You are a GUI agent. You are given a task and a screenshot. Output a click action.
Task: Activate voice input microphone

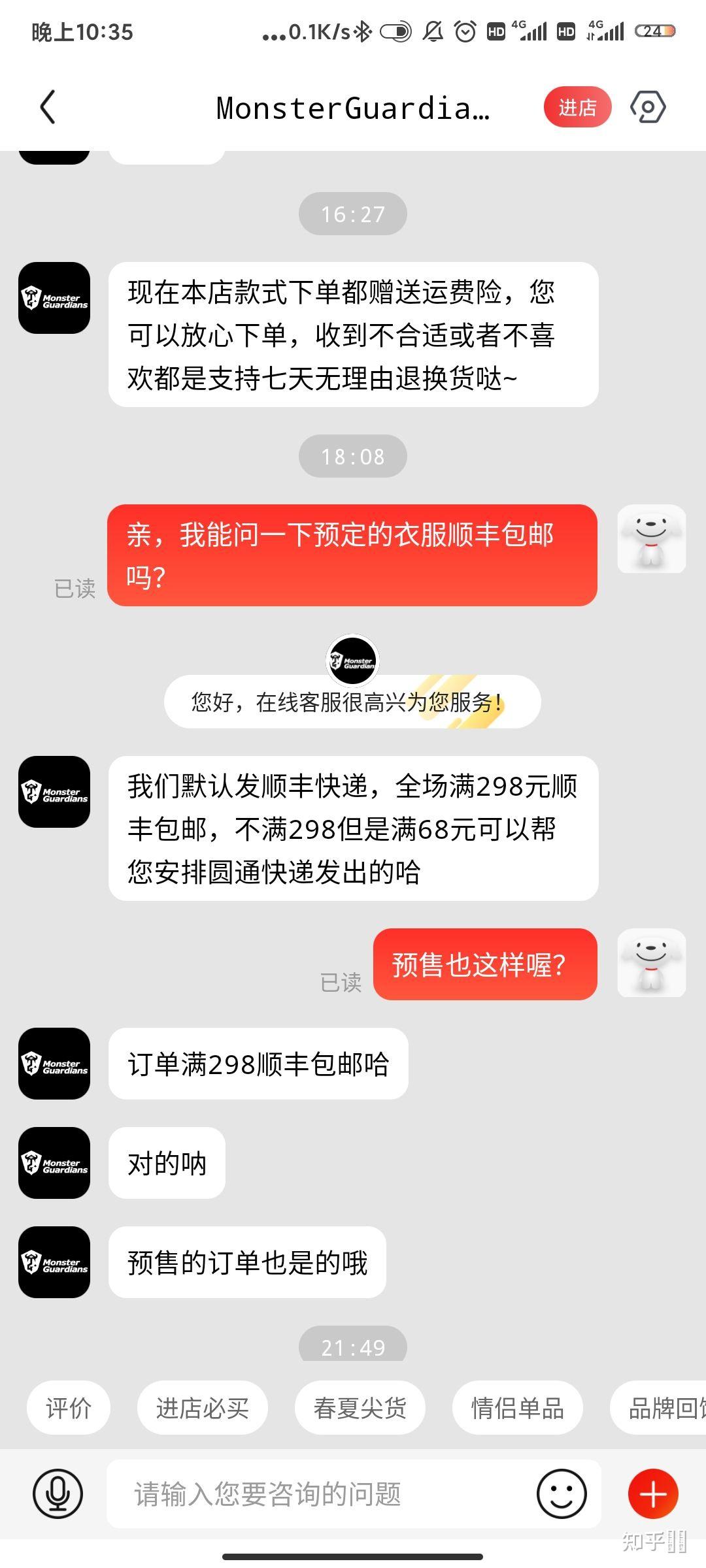[58, 1494]
